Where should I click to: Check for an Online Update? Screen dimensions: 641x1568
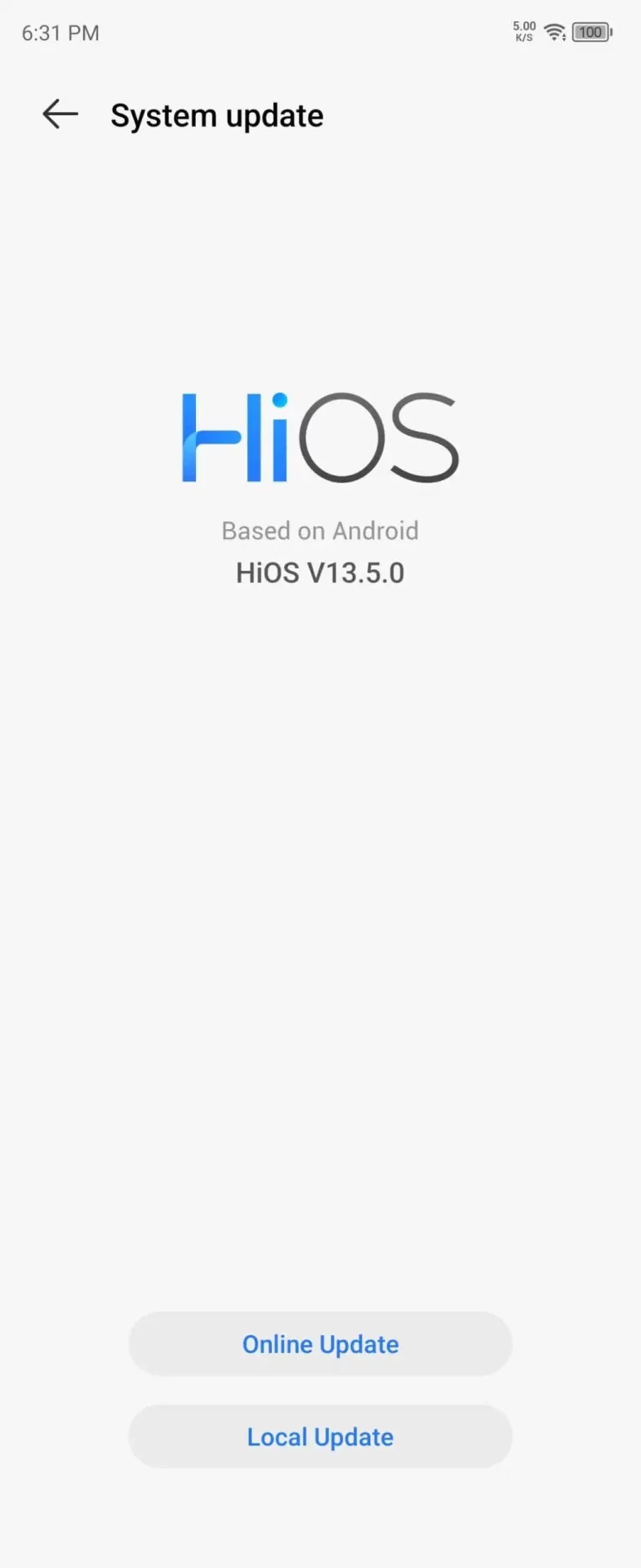[320, 1343]
